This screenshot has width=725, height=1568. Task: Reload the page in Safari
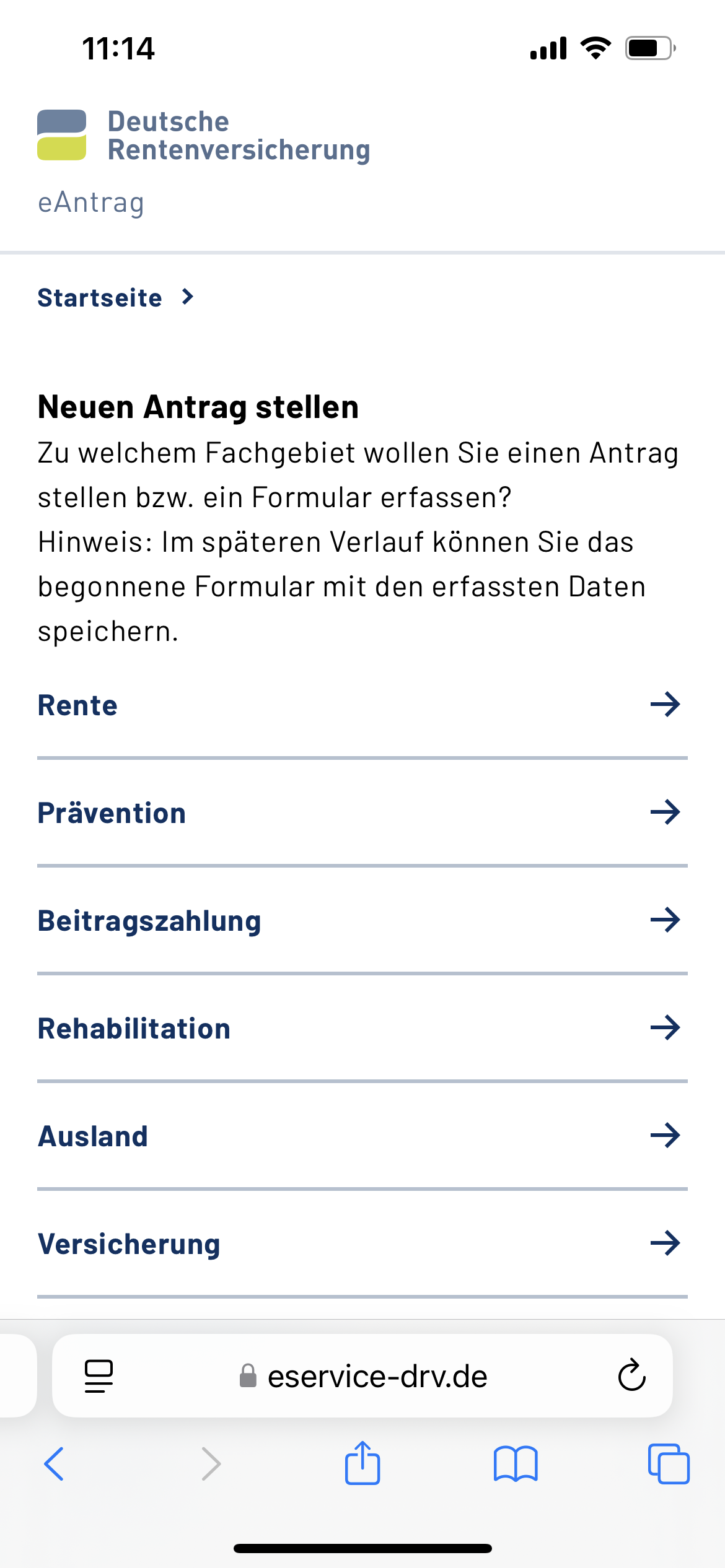tap(630, 1377)
